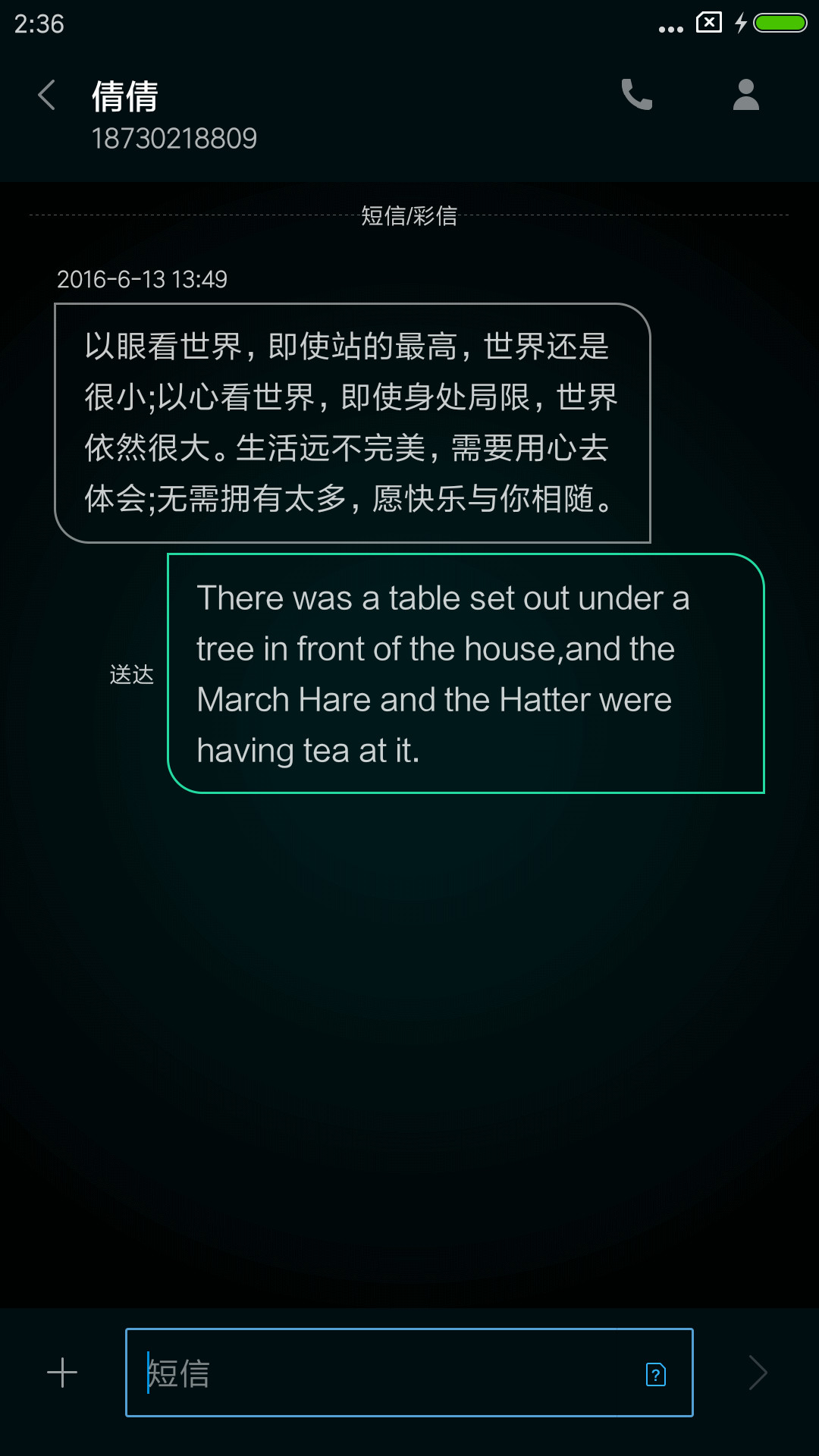This screenshot has height=1456, width=819.
Task: Tap the plus attachment button
Action: click(x=62, y=1373)
